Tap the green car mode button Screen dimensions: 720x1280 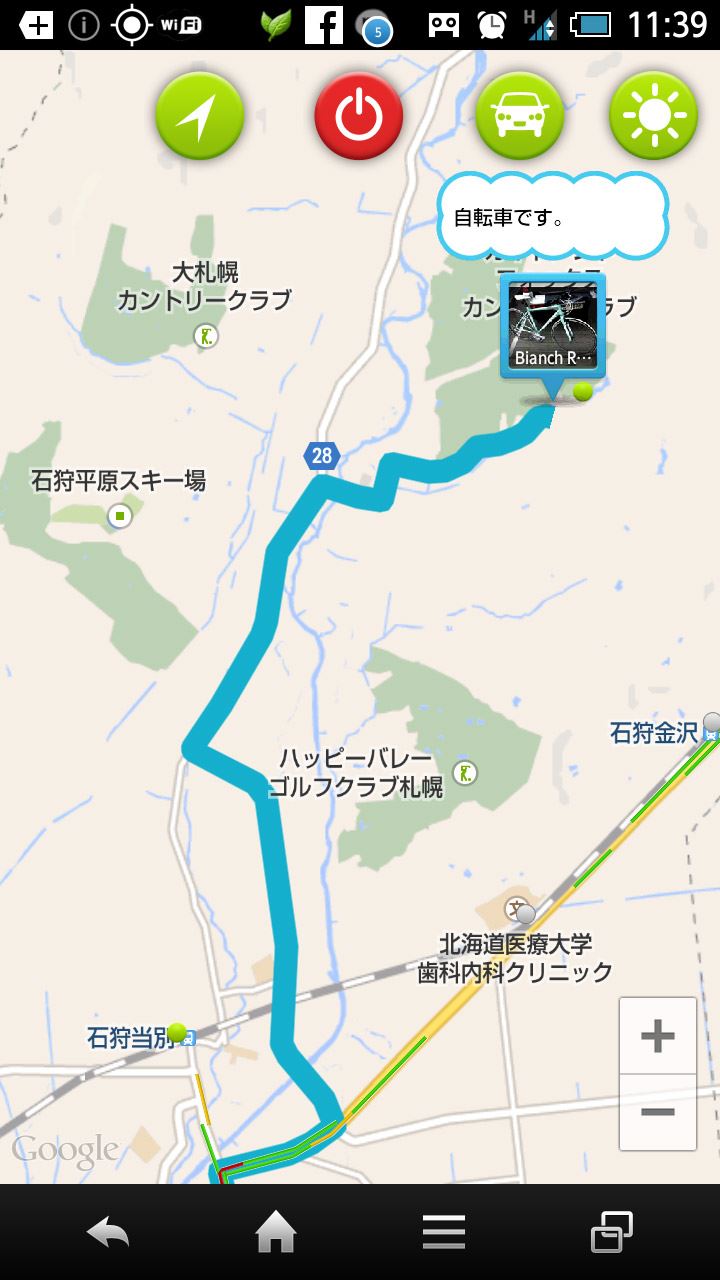(519, 116)
